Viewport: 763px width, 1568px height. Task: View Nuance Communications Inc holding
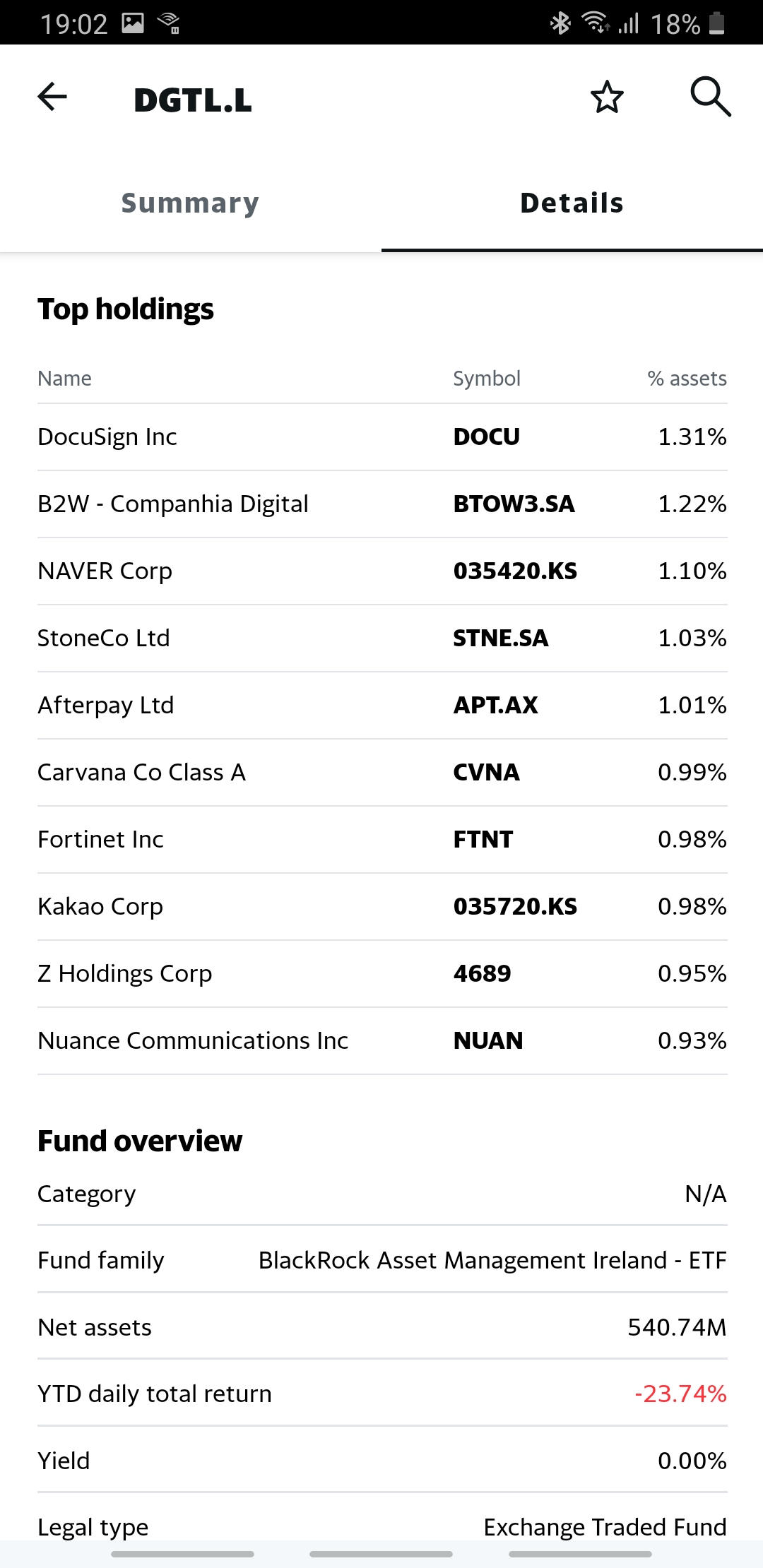click(x=381, y=1041)
